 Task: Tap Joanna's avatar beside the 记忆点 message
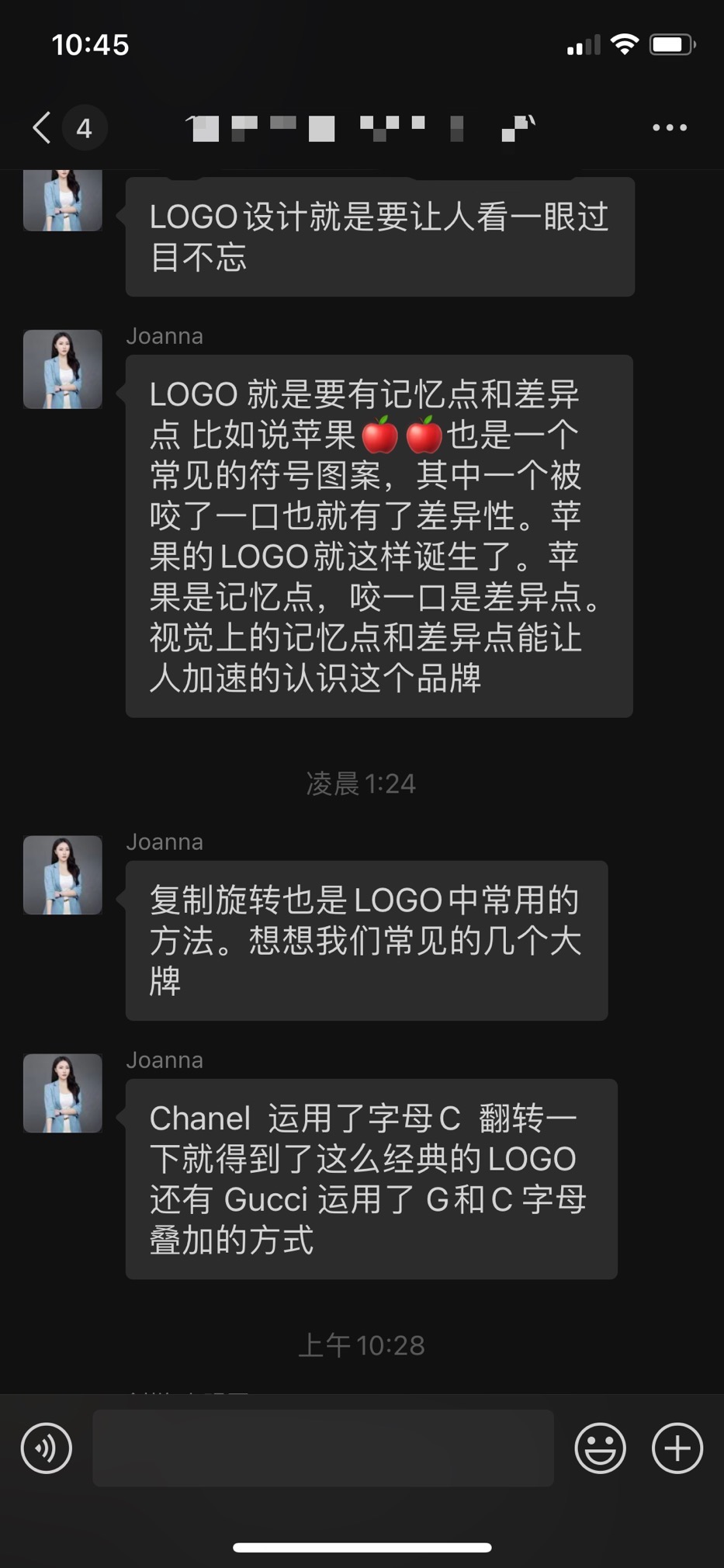pos(63,369)
